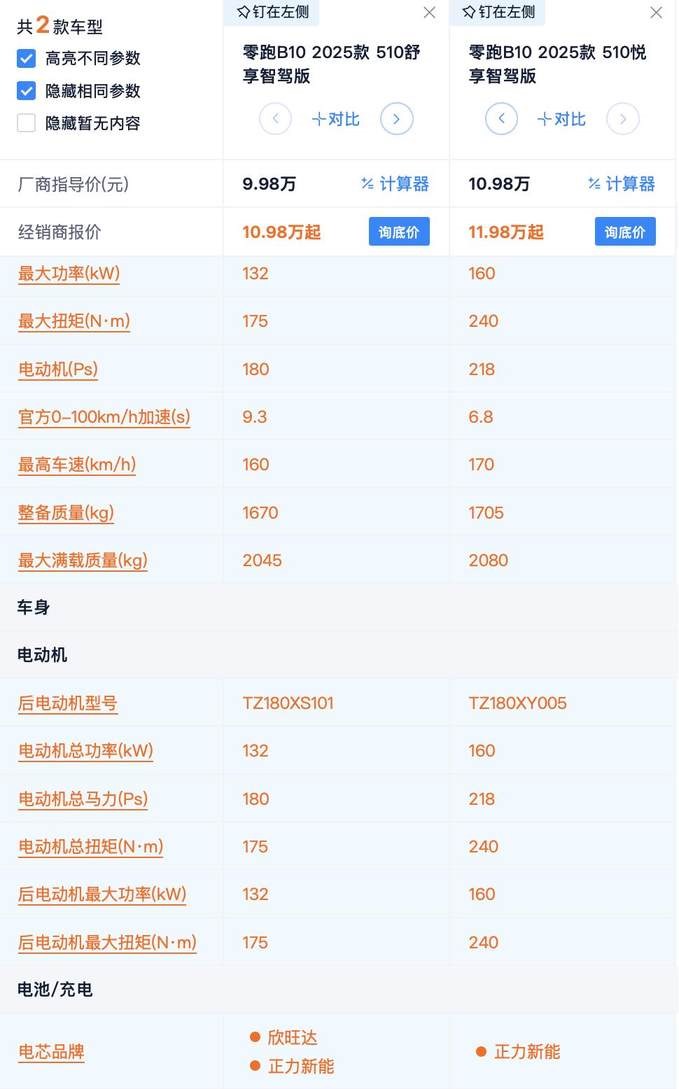Remove the 510舒享智驾版 column
The image size is (679, 1089).
pos(429,13)
